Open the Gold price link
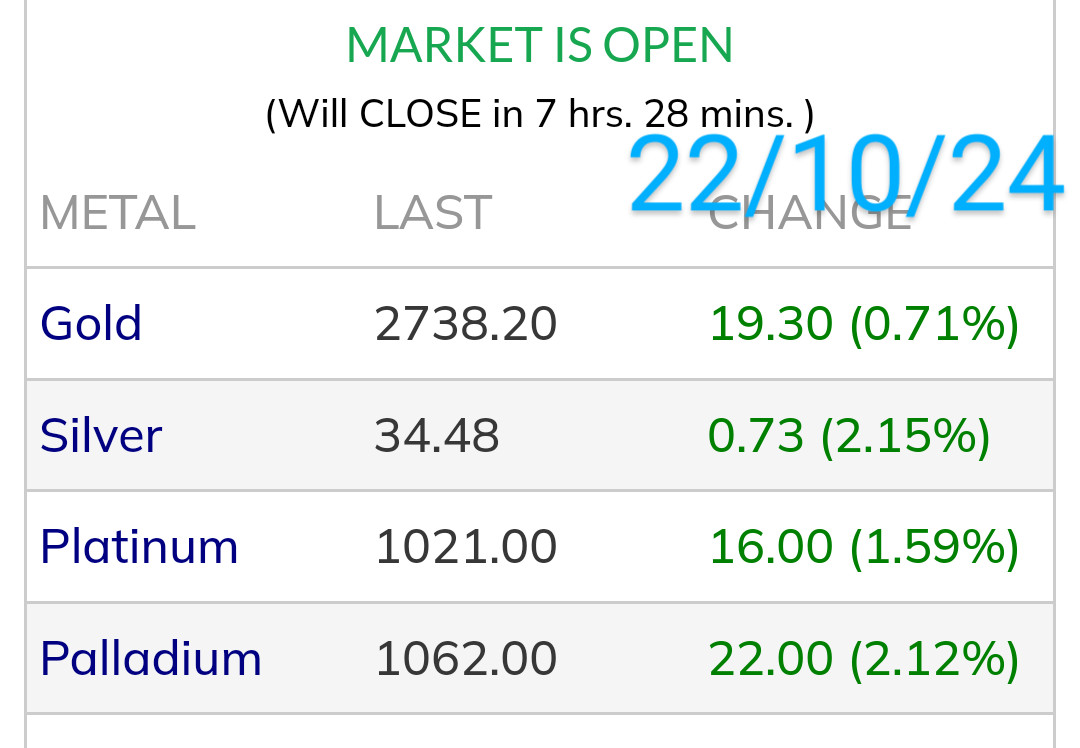 (x=91, y=324)
